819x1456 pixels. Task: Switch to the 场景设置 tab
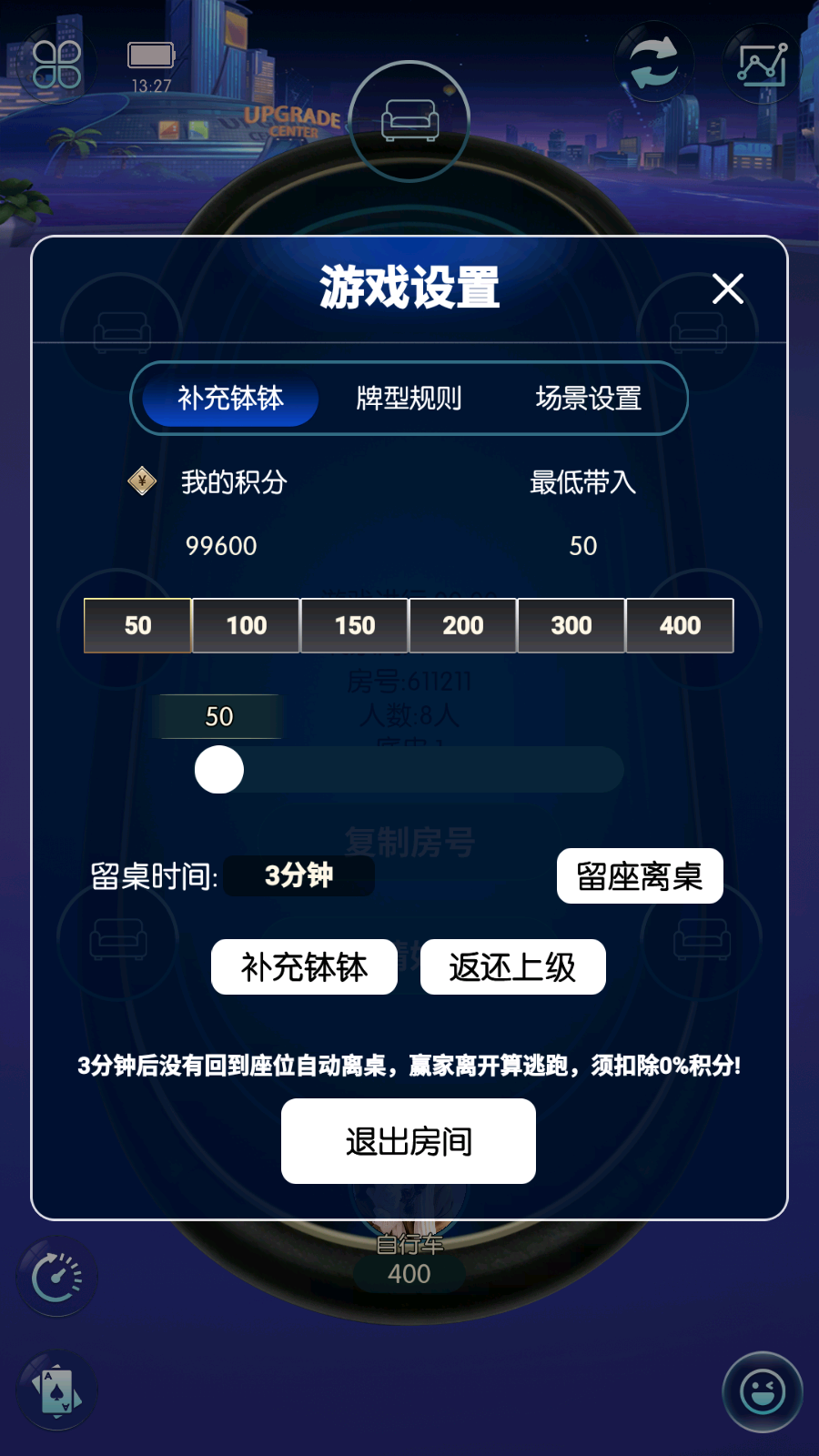[589, 399]
